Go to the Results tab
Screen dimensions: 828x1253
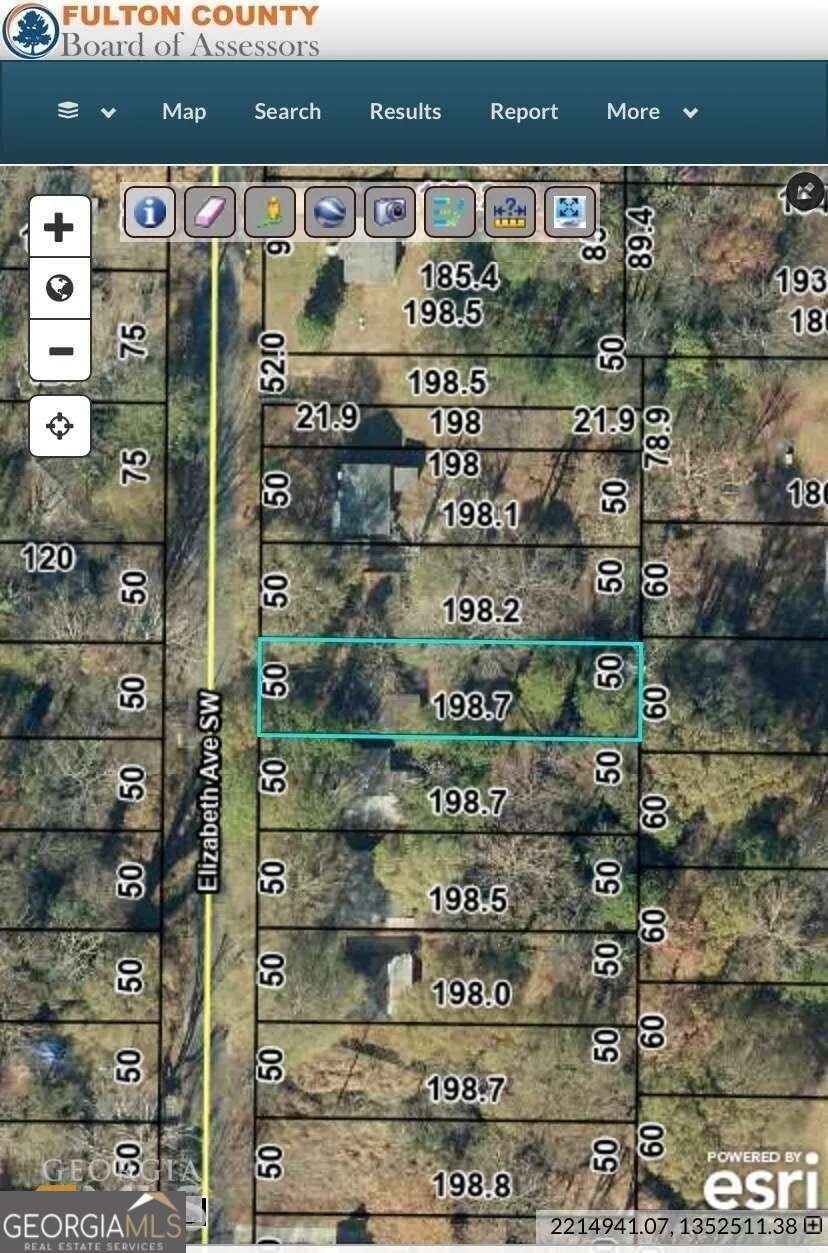(x=405, y=112)
